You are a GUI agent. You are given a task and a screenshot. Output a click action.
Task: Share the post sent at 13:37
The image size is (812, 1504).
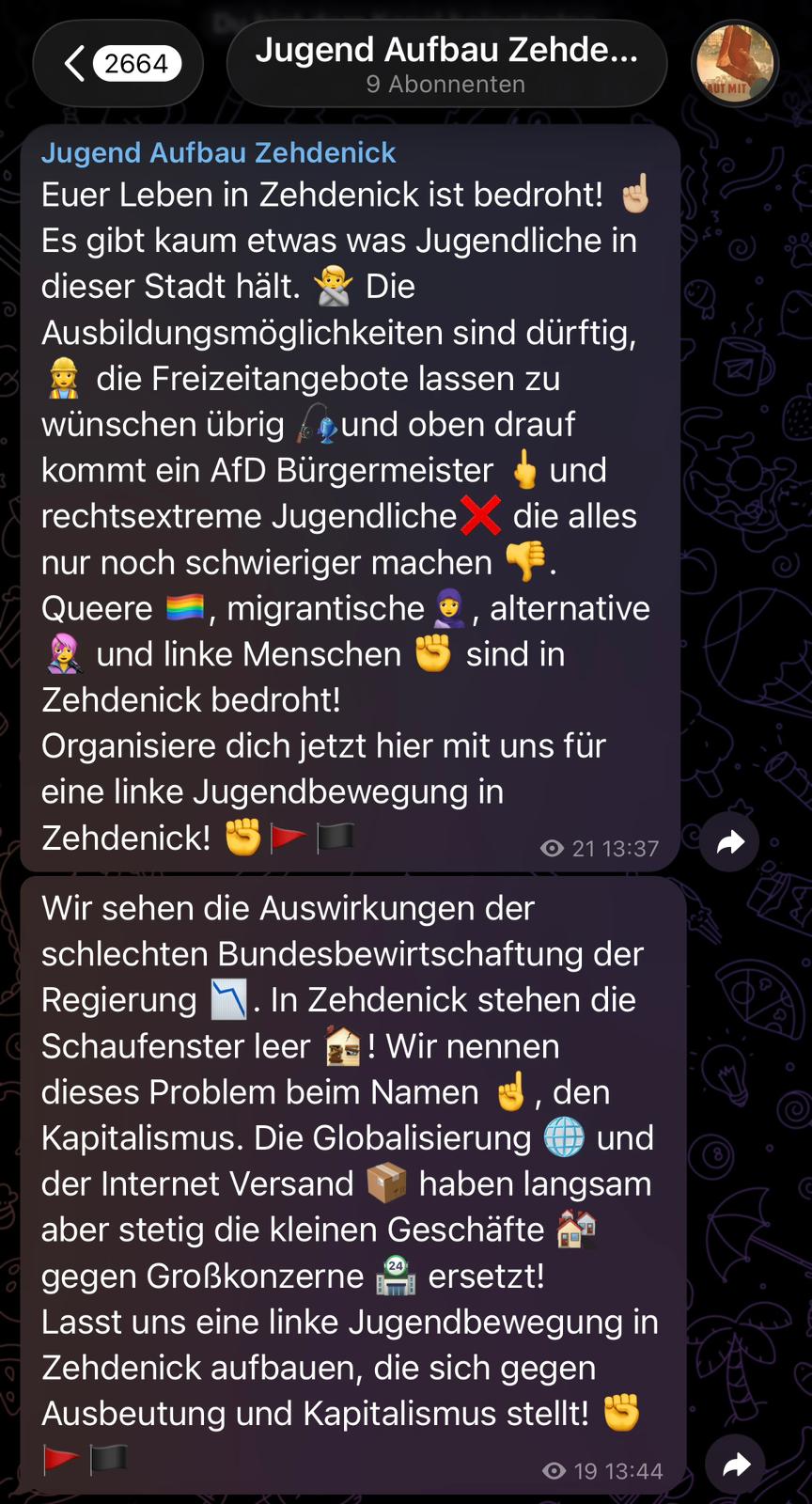(x=730, y=842)
